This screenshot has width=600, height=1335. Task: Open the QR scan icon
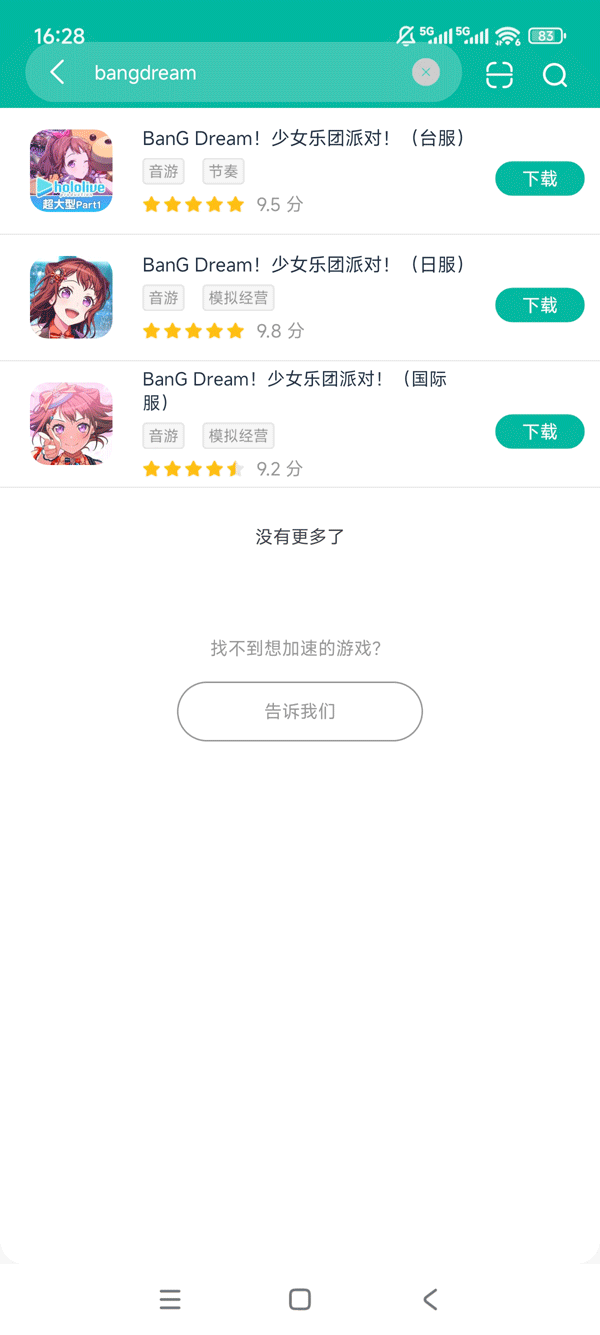[x=499, y=75]
